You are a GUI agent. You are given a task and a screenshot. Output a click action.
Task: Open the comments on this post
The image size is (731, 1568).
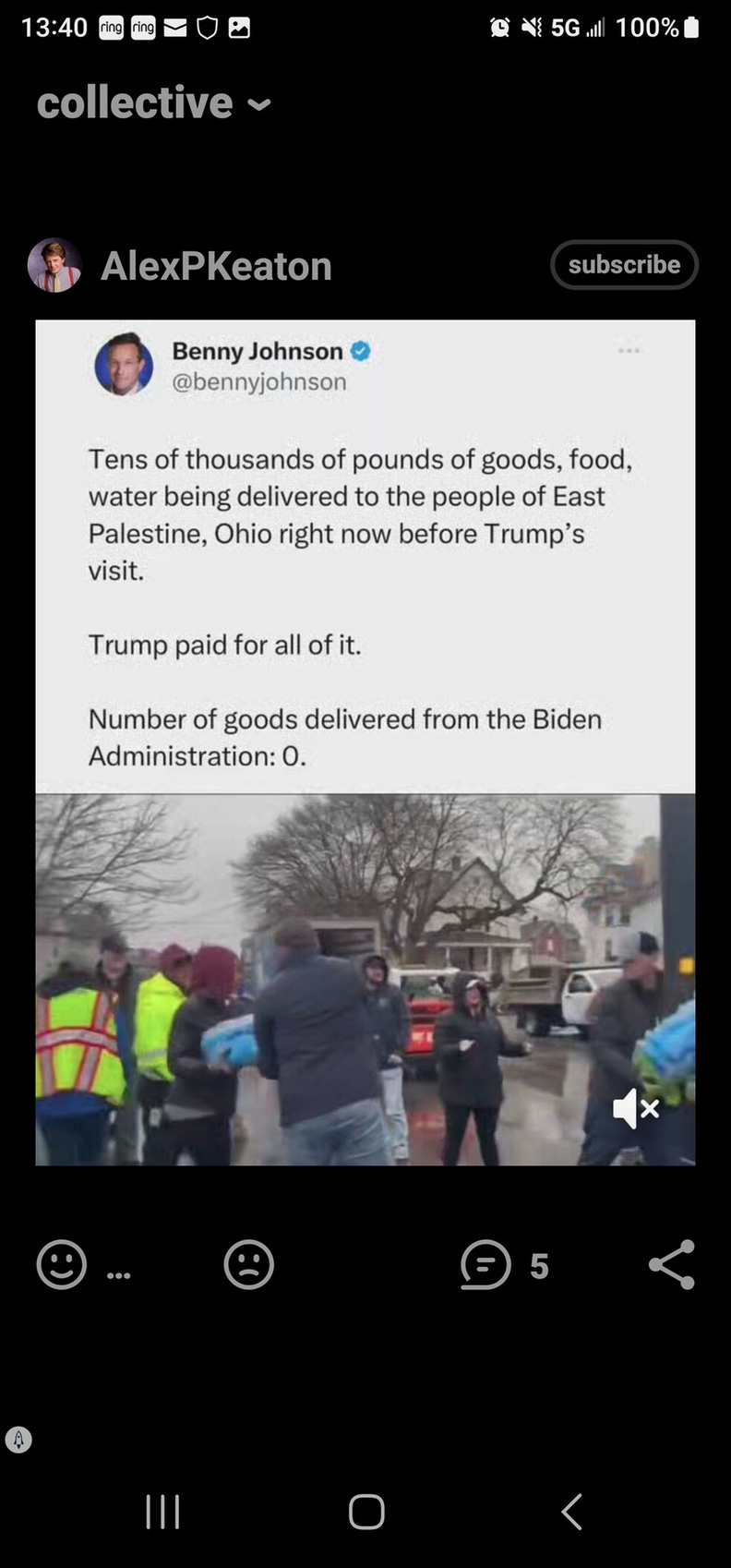[504, 1264]
